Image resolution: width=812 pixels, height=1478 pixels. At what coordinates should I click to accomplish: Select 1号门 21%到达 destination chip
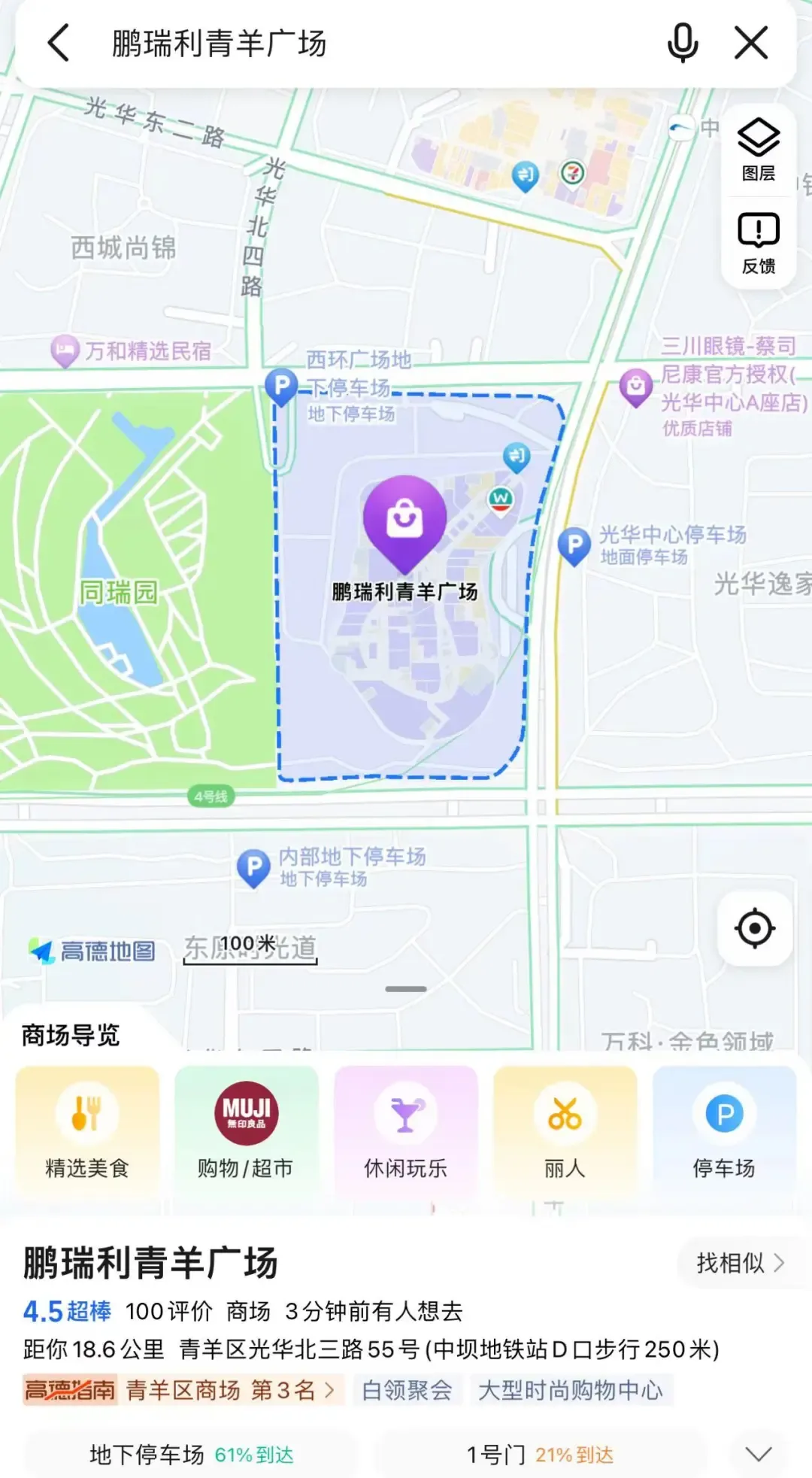pyautogui.click(x=540, y=1455)
